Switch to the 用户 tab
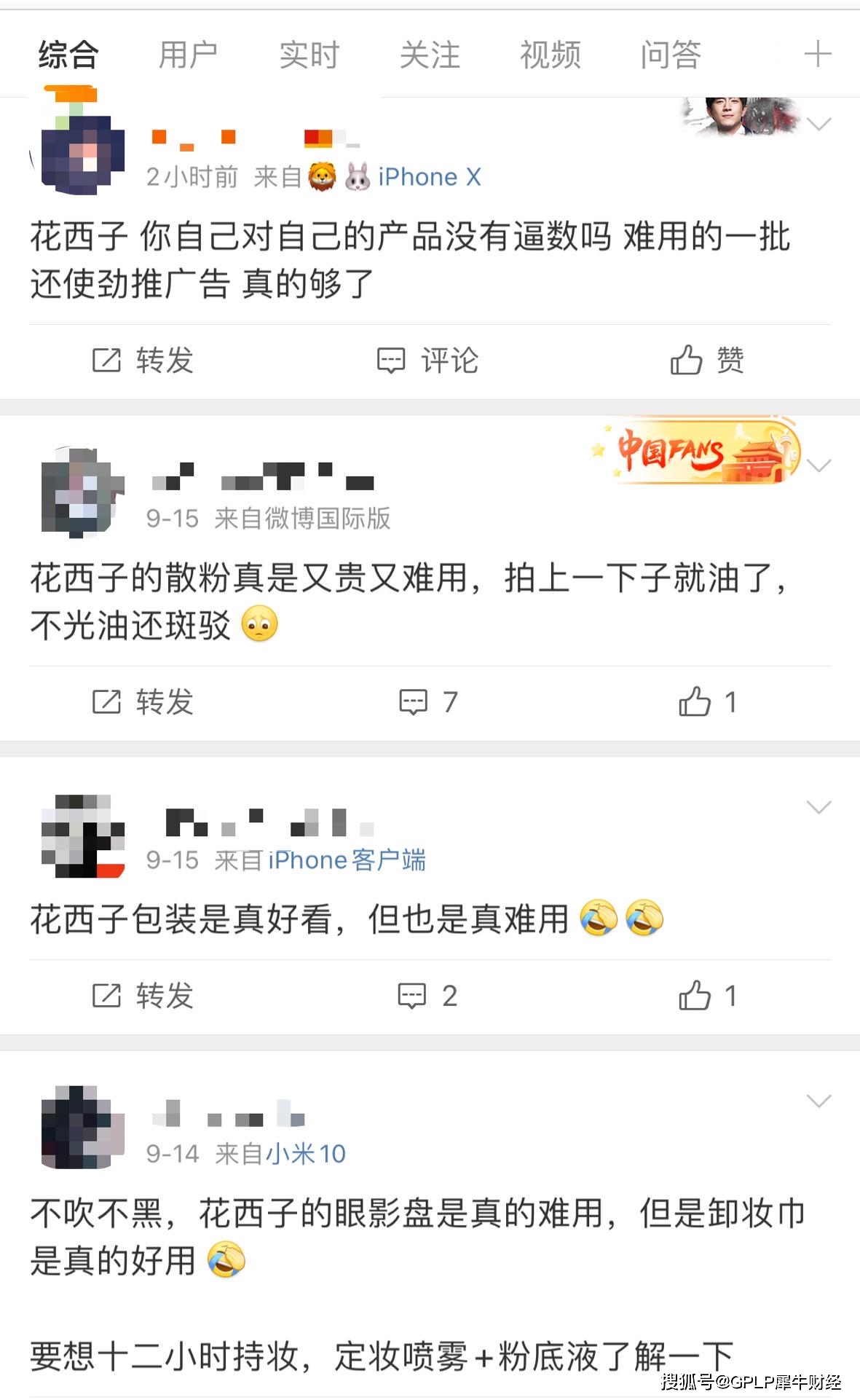This screenshot has width=860, height=1400. (x=188, y=55)
